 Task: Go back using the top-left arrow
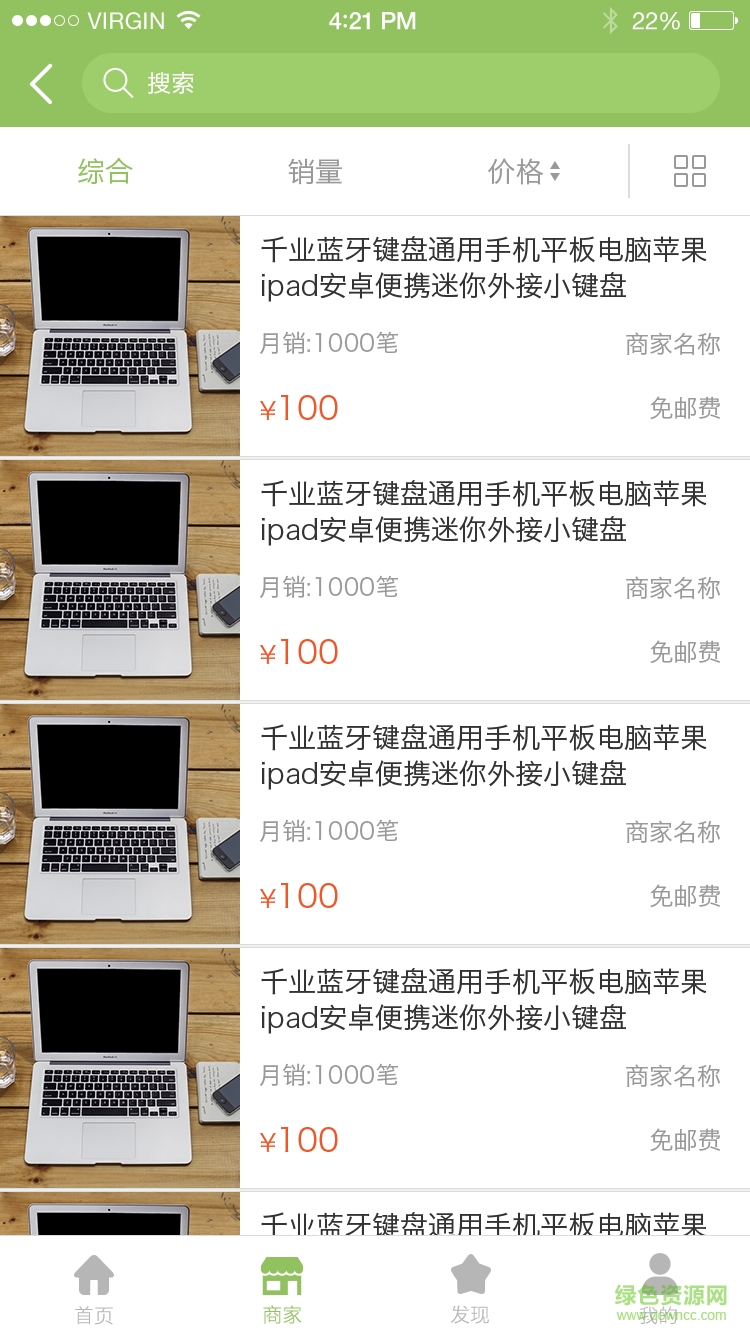tap(41, 84)
